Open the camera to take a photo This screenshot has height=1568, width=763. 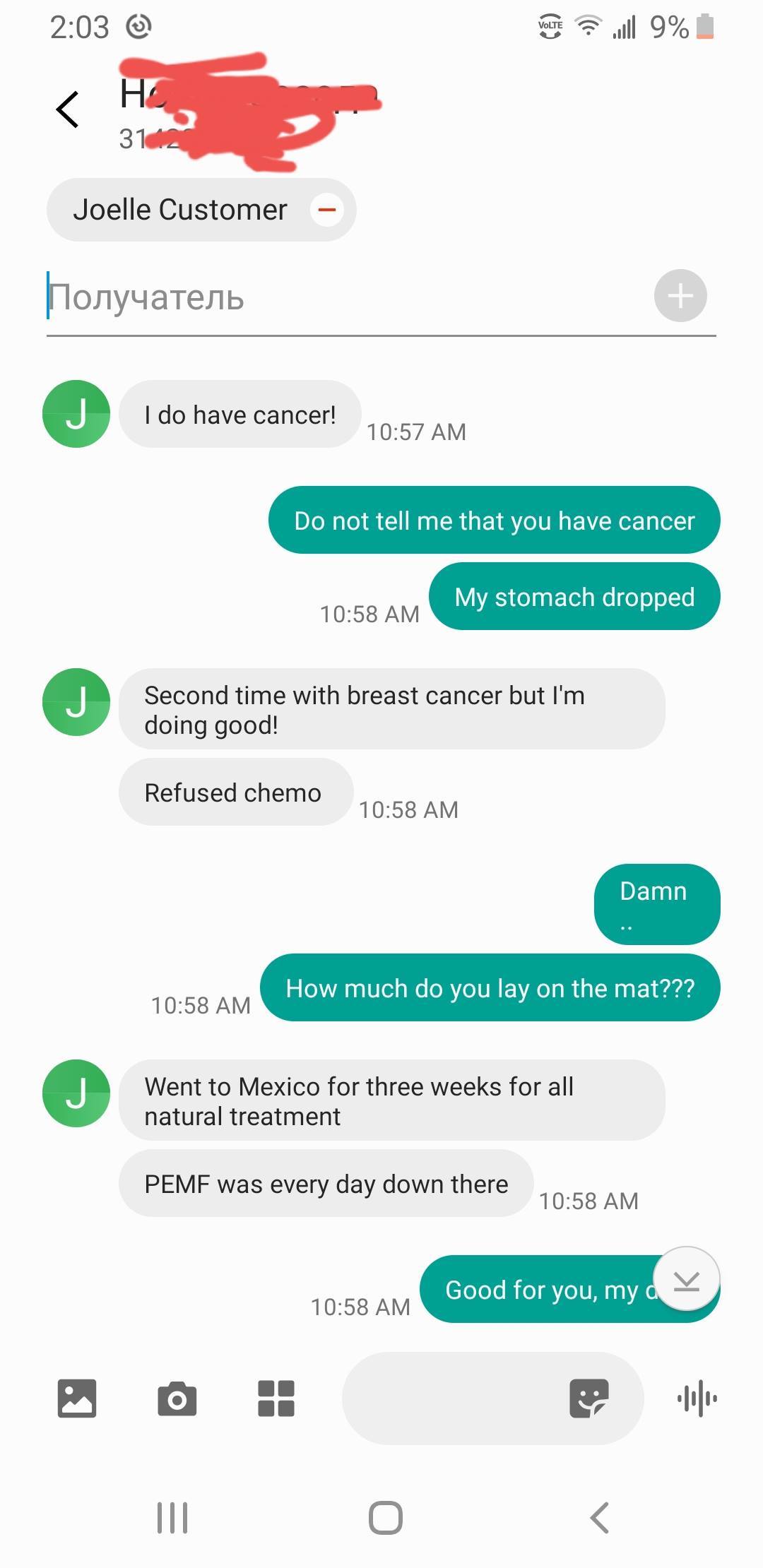(177, 1398)
